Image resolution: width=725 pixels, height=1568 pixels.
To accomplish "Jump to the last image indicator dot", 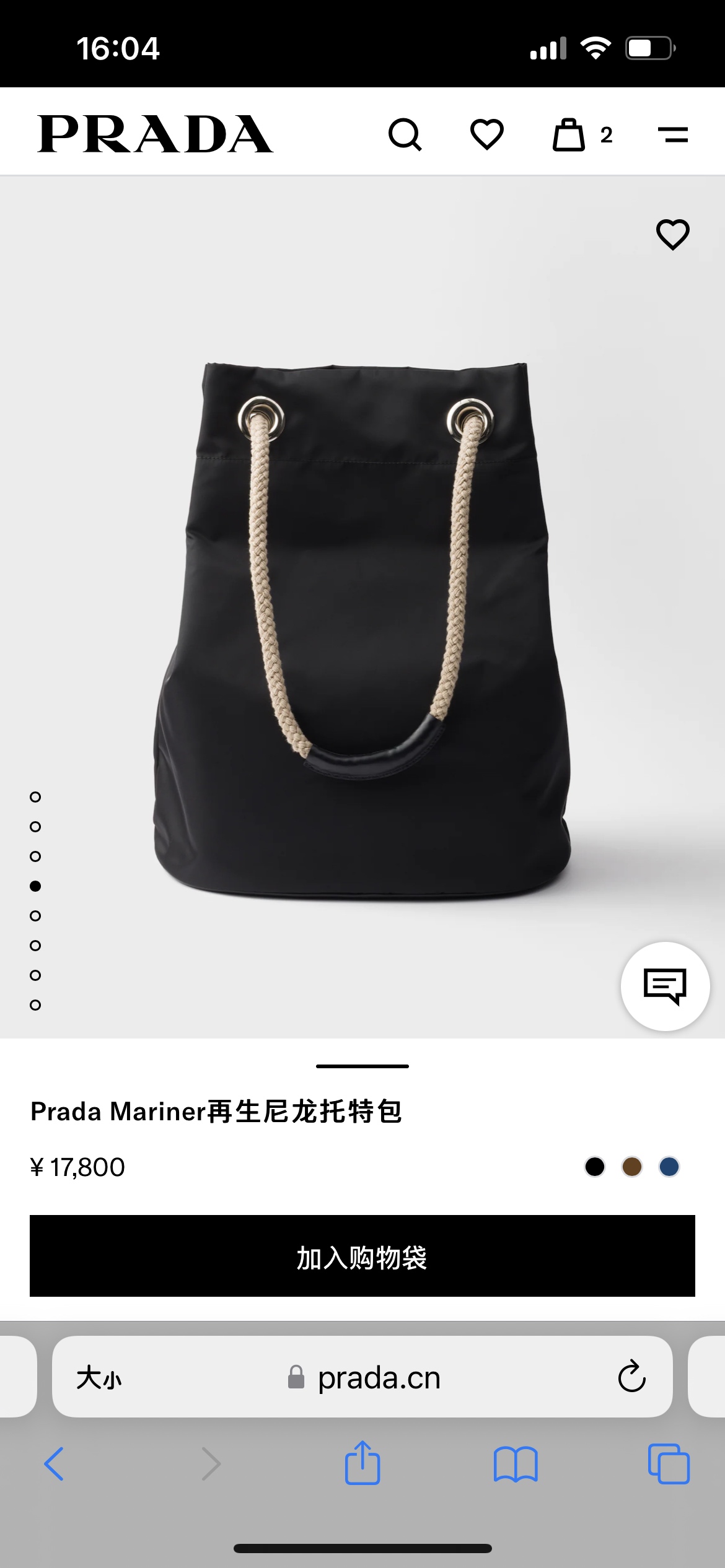I will [35, 1005].
